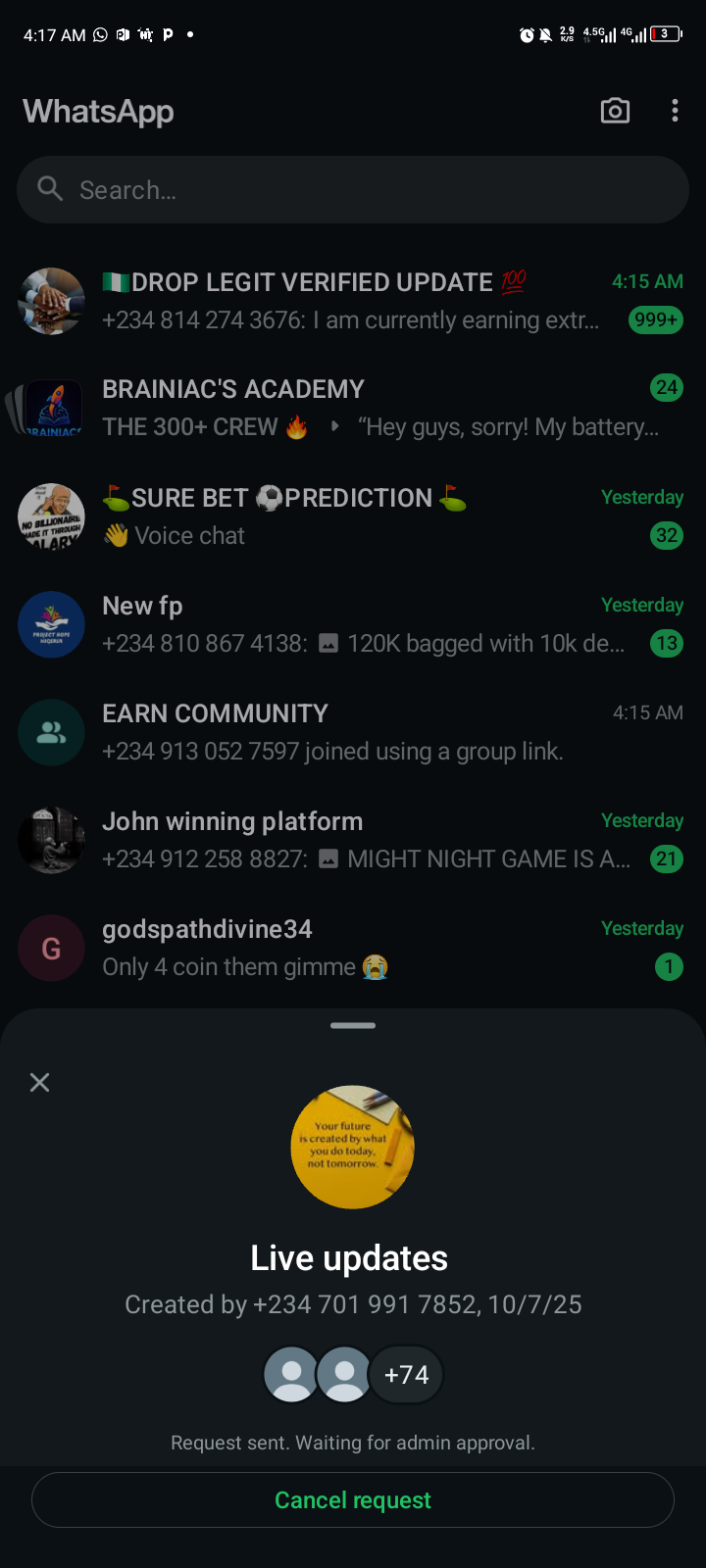Image resolution: width=706 pixels, height=1568 pixels.
Task: Open the DROP LEGIT VERIFIED UPDATE chat
Action: tap(353, 301)
